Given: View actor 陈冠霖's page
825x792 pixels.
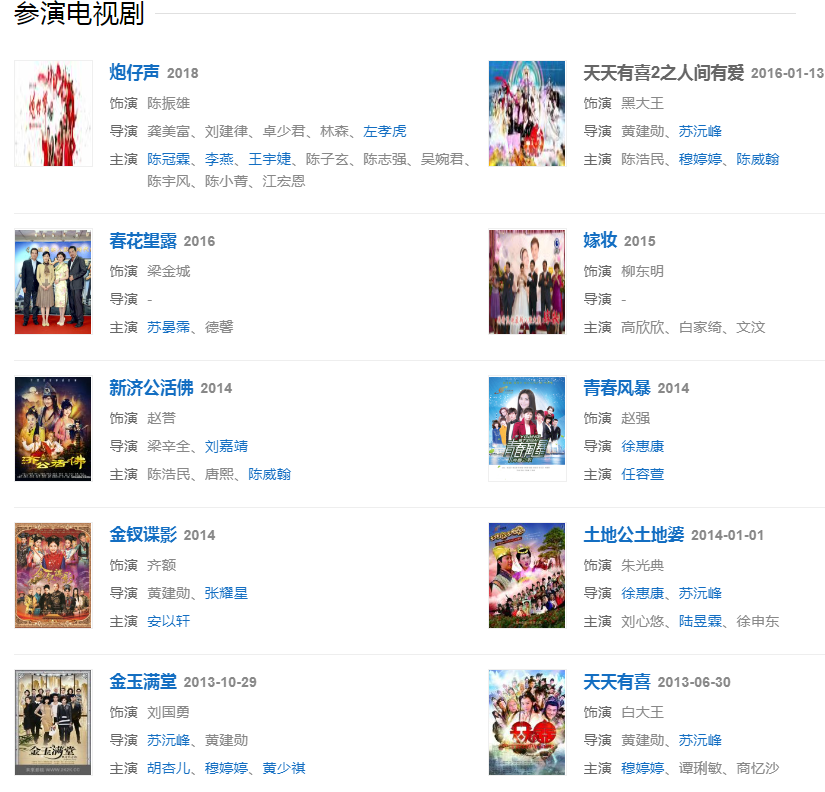Looking at the screenshot, I should [168, 159].
